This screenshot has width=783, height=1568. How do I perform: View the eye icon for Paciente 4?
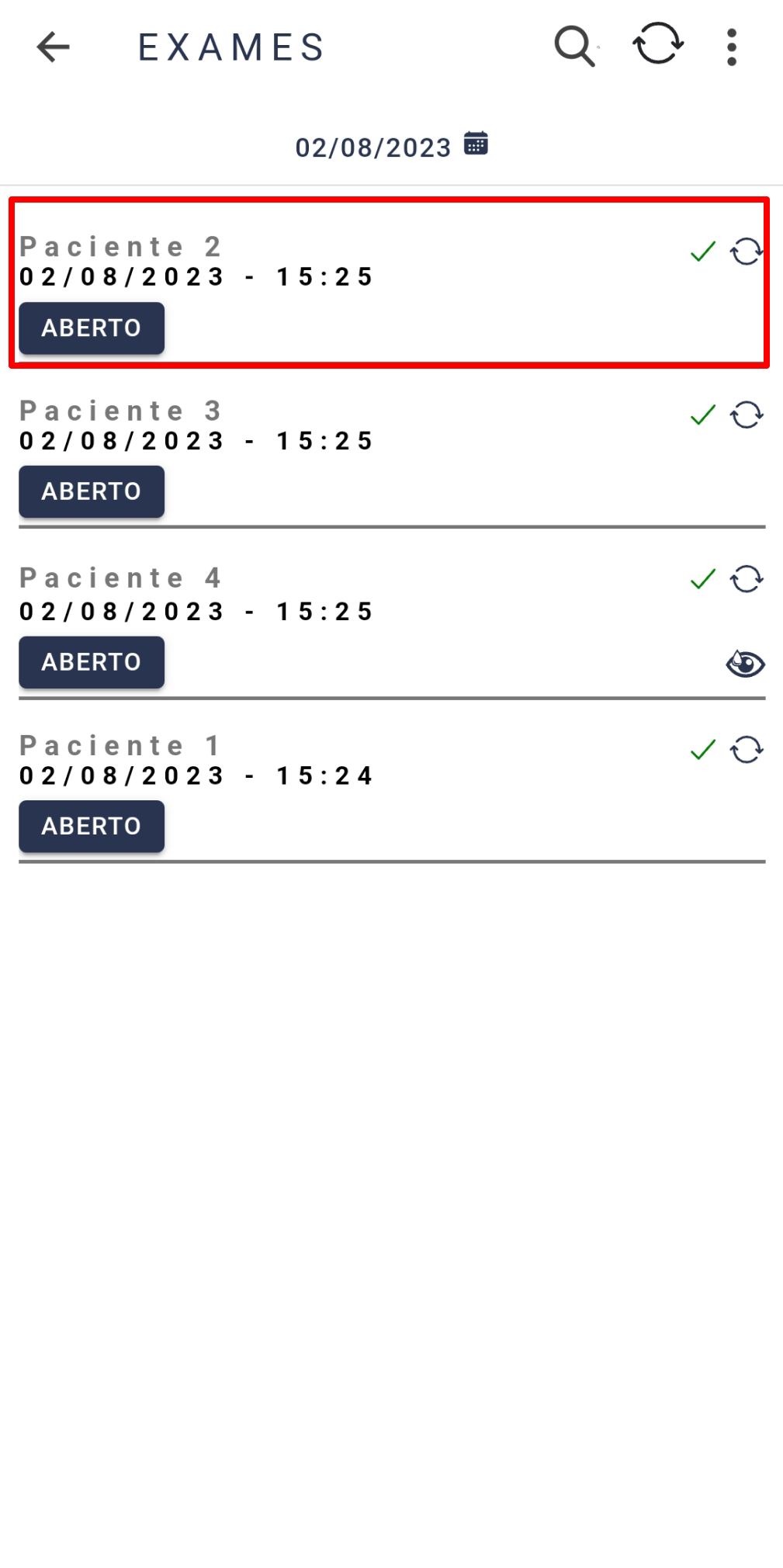(745, 664)
